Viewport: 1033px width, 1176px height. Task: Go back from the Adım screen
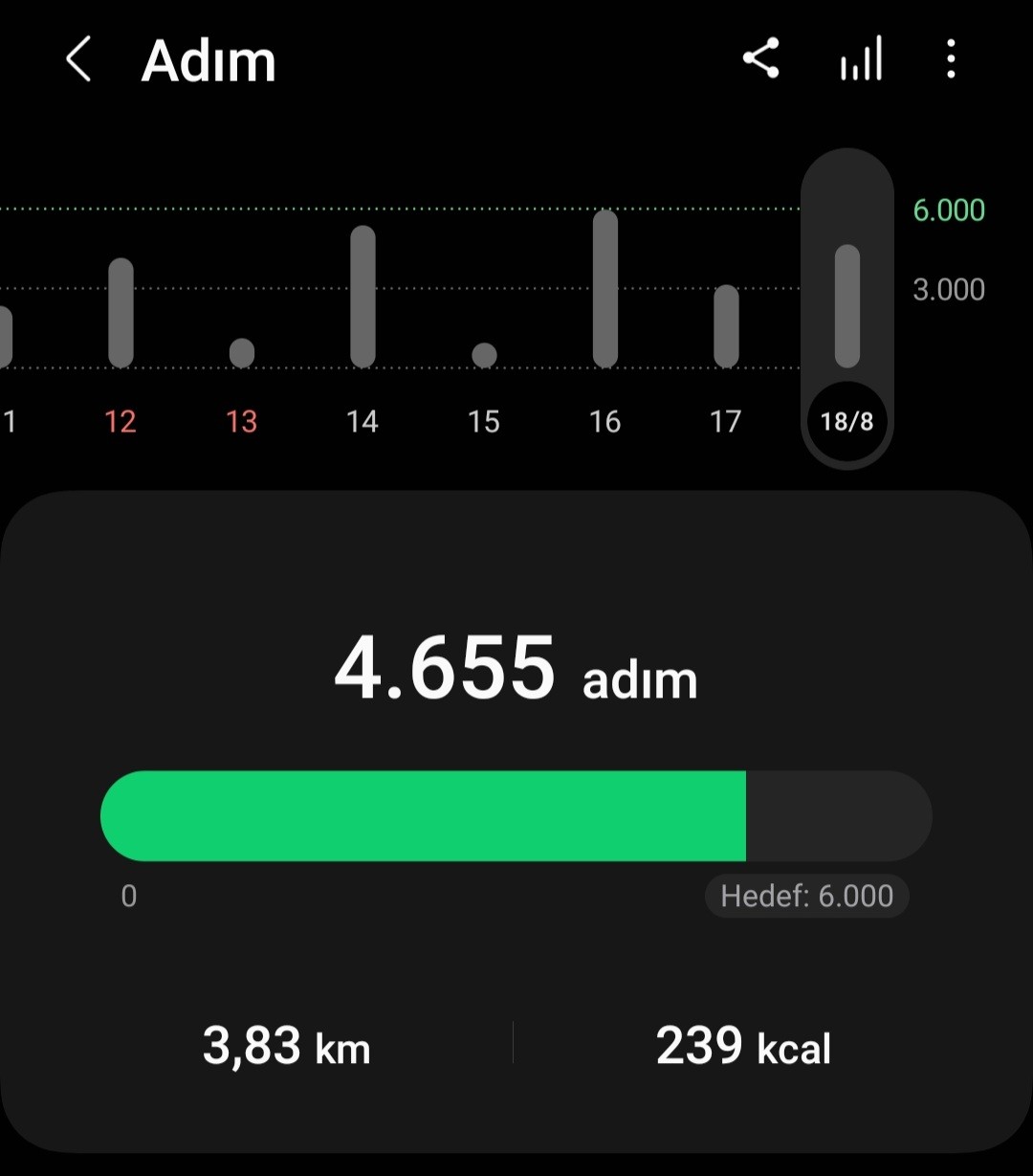78,60
